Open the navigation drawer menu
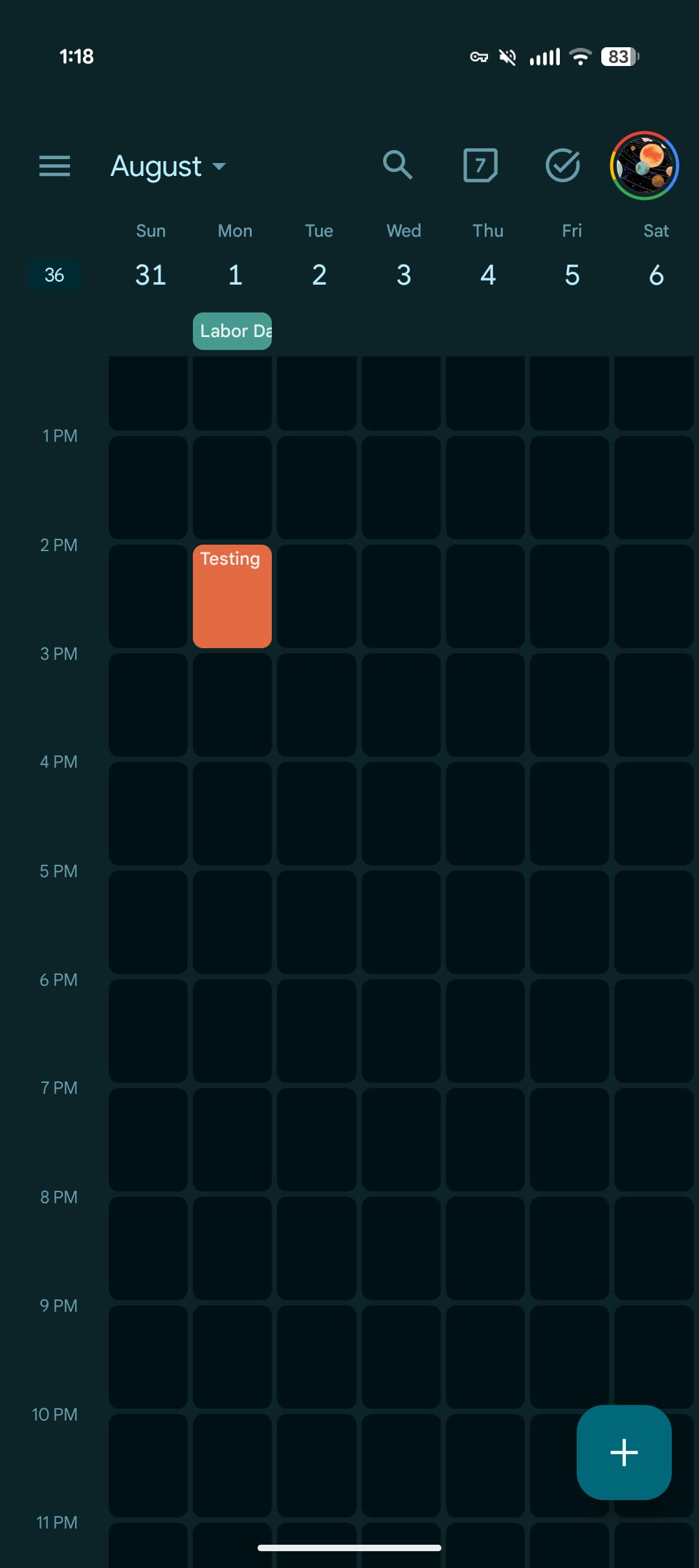 click(x=54, y=166)
